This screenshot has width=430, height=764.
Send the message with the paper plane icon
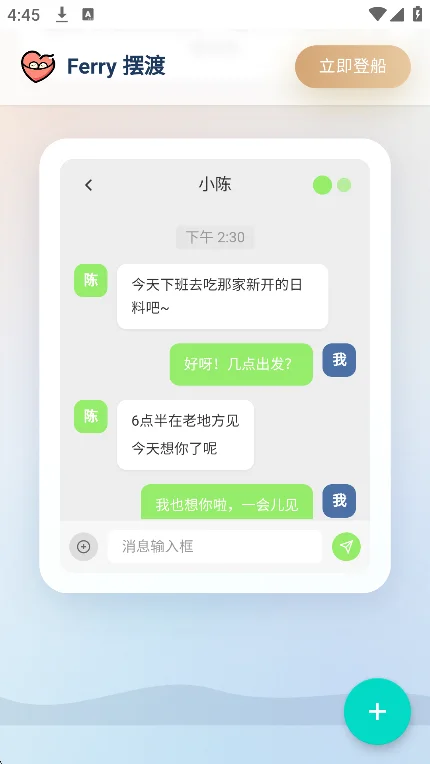pyautogui.click(x=346, y=547)
